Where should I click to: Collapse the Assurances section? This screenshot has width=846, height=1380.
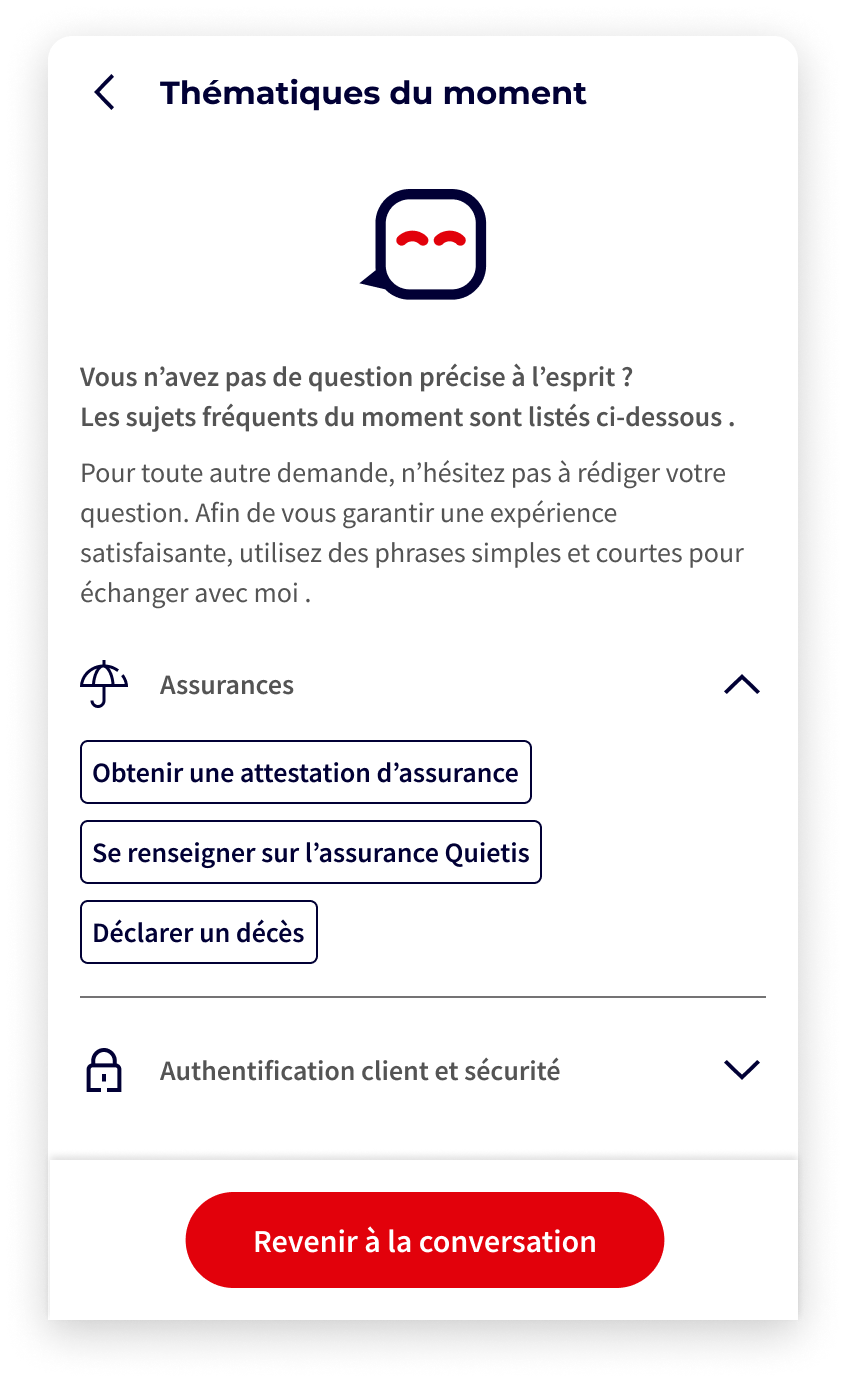(741, 685)
